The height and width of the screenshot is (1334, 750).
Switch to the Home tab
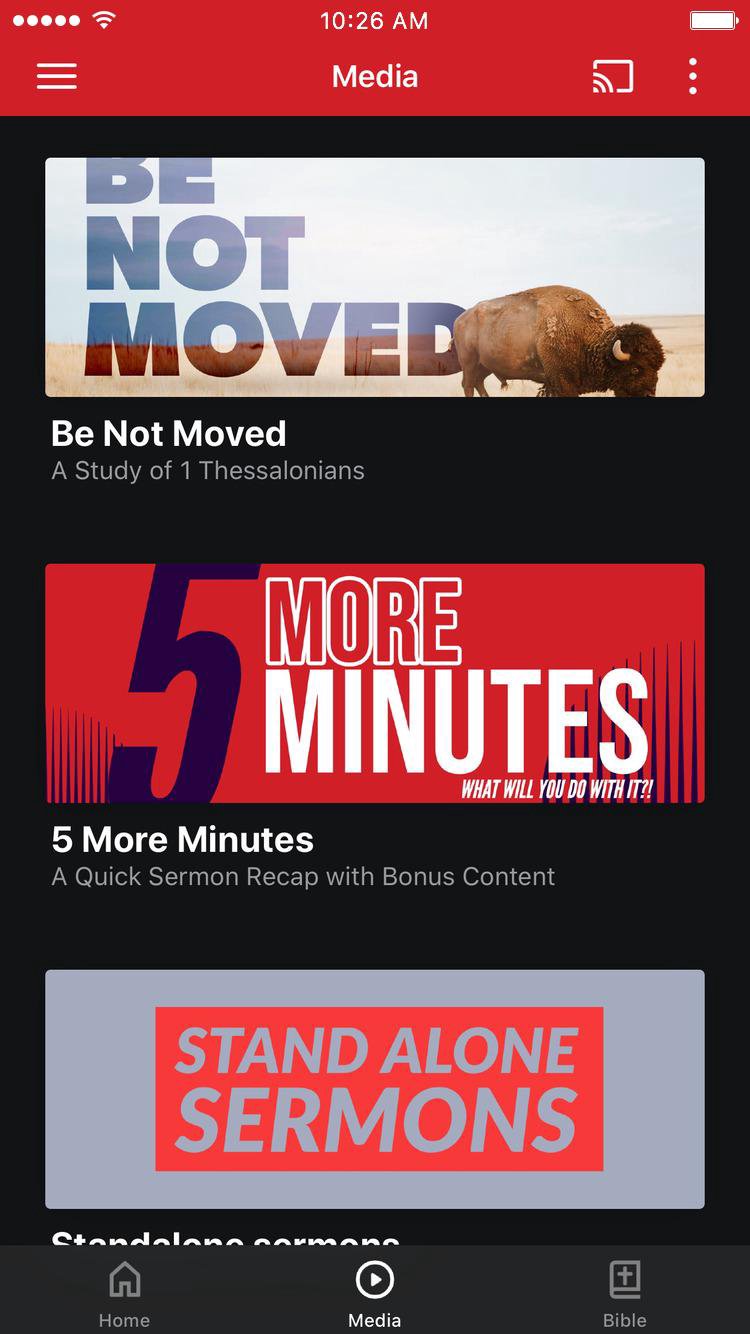point(124,1294)
